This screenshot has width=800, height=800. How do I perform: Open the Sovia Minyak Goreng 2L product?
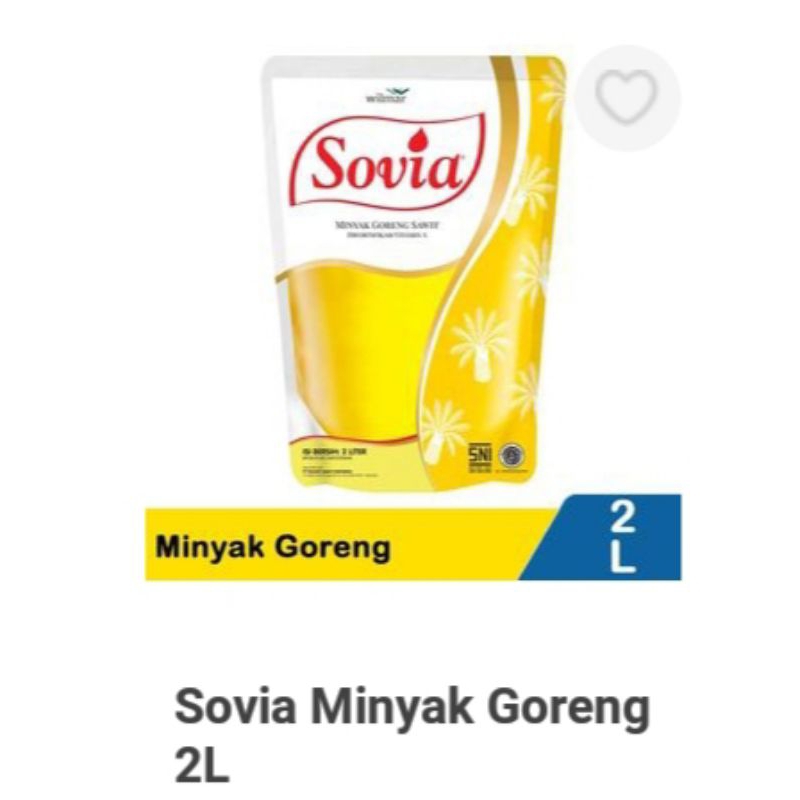(x=412, y=710)
